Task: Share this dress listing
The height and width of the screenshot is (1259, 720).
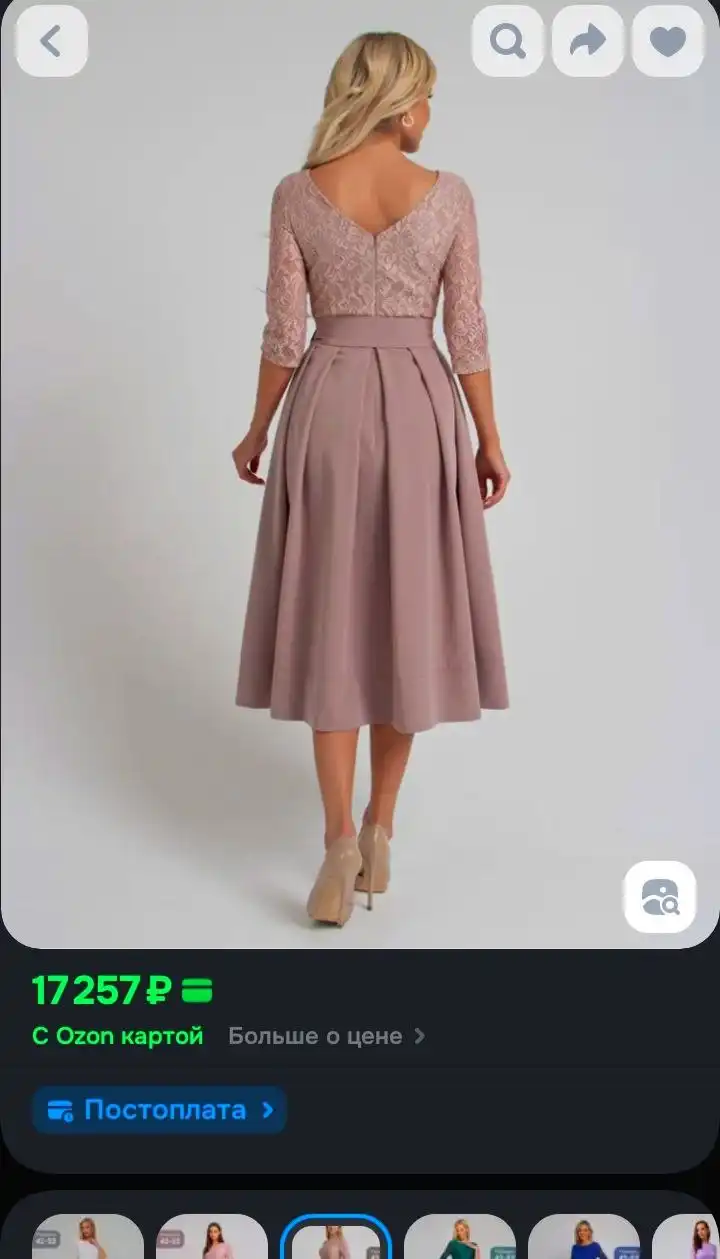Action: (588, 41)
